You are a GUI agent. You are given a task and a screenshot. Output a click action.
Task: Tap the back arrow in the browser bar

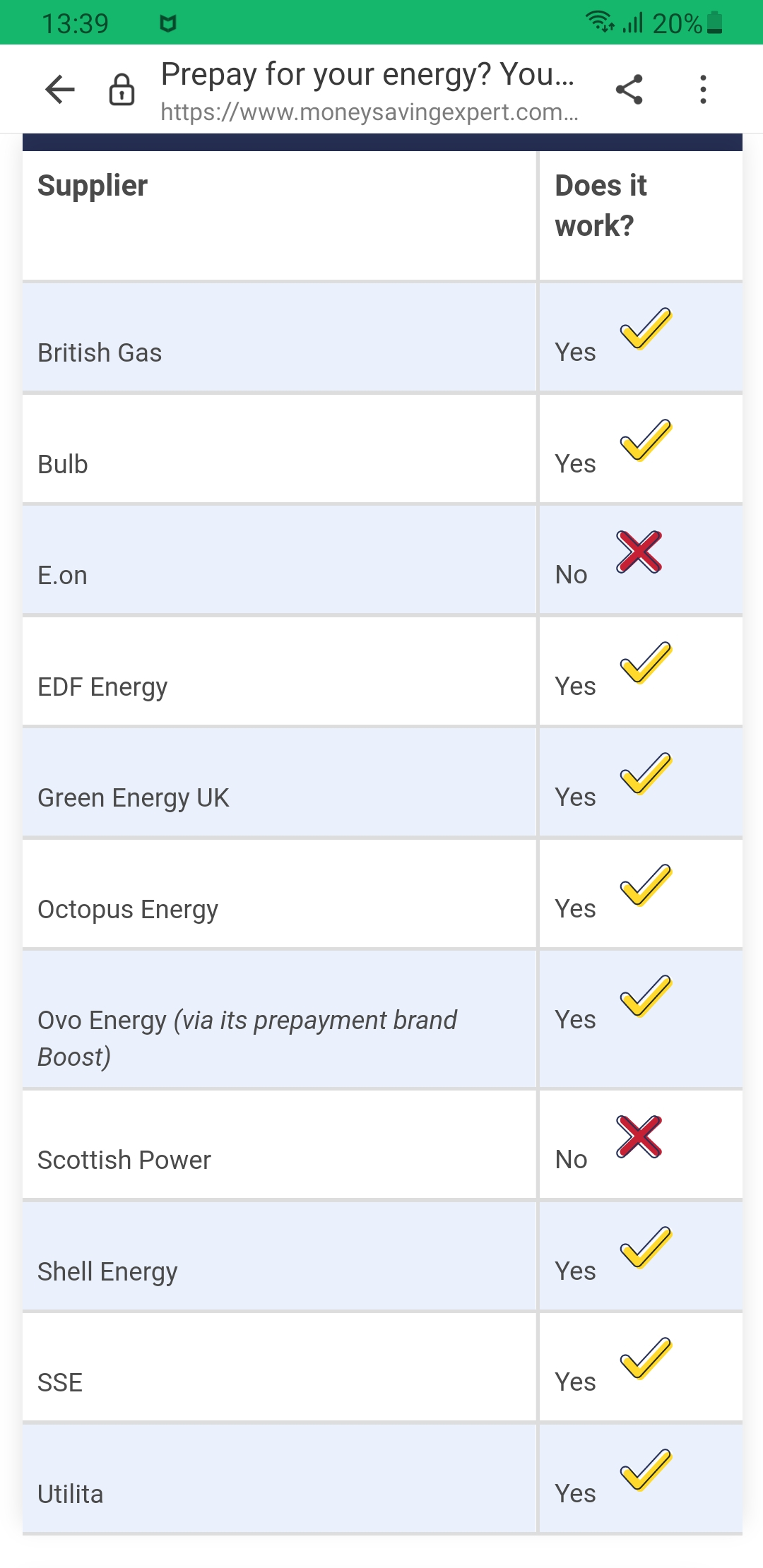(60, 90)
